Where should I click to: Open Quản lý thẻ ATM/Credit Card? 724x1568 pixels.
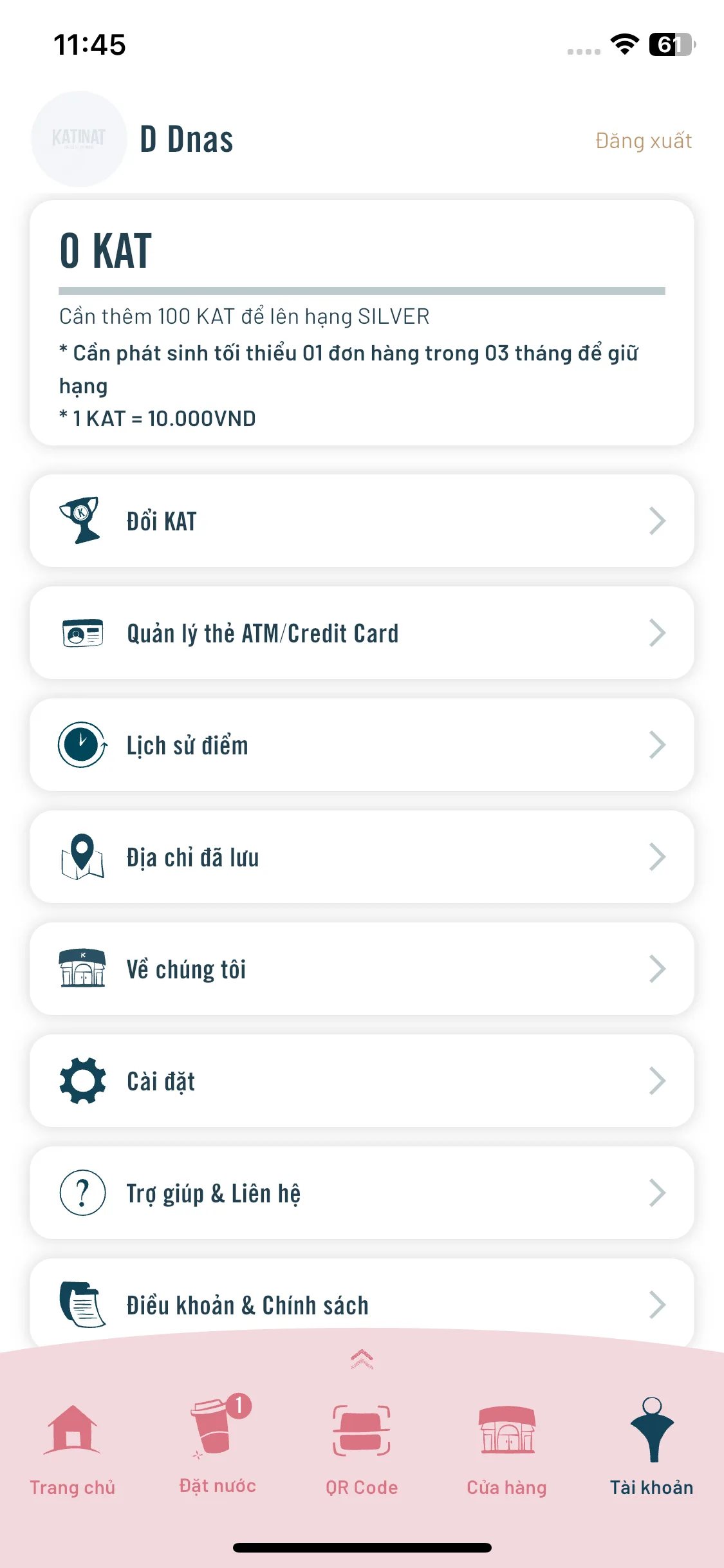362,633
